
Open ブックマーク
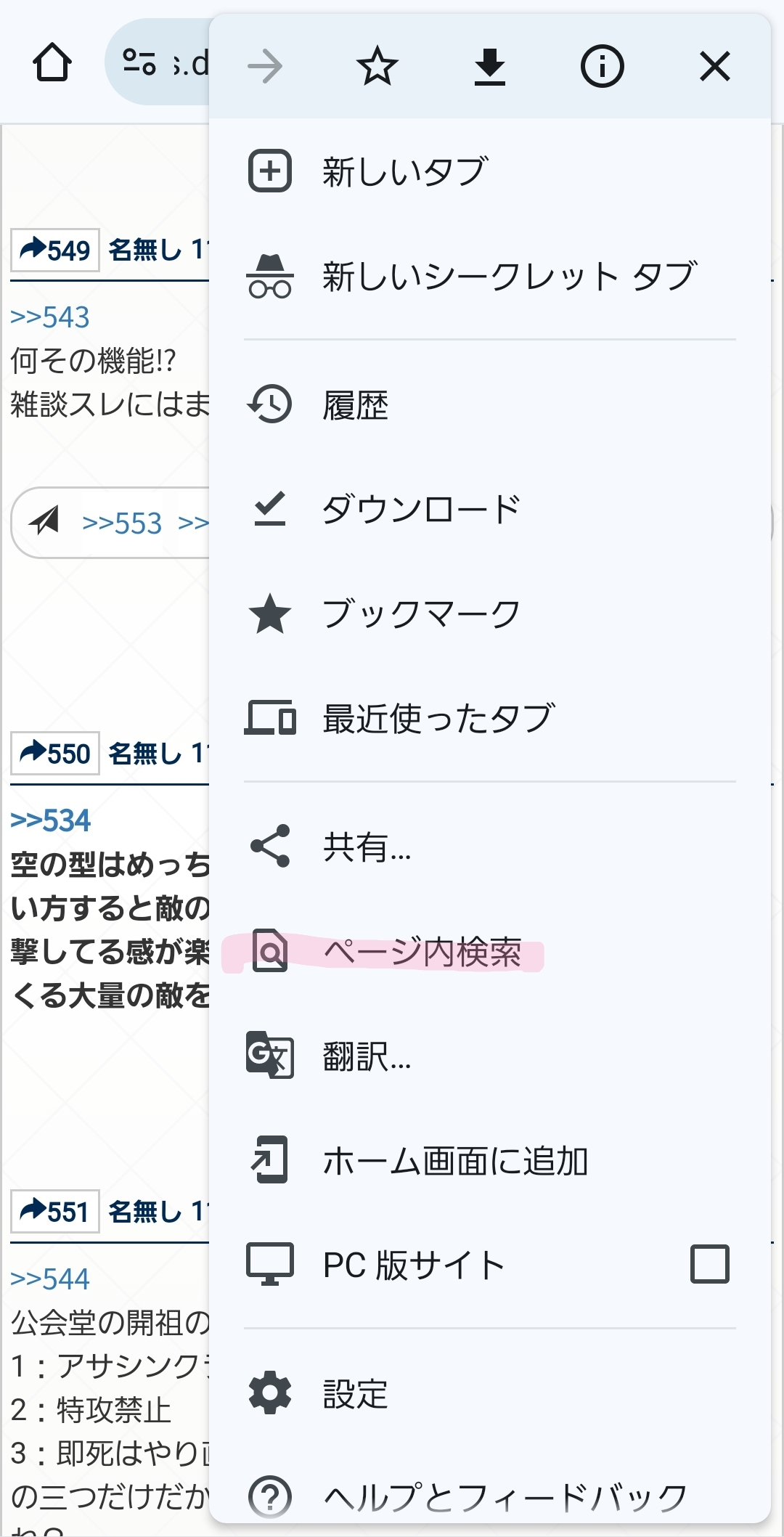pyautogui.click(x=421, y=613)
